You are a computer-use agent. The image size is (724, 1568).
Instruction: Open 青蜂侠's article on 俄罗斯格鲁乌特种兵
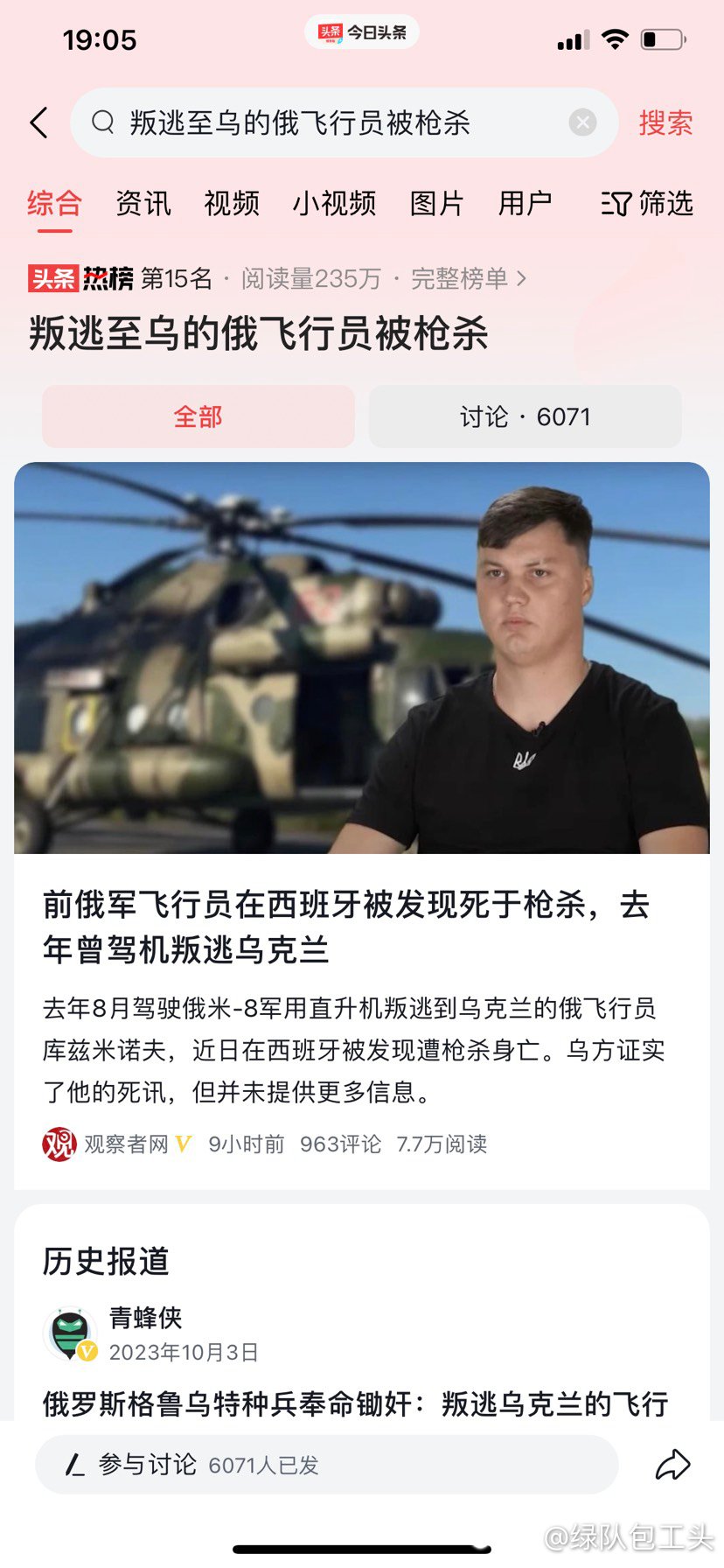coord(355,1403)
